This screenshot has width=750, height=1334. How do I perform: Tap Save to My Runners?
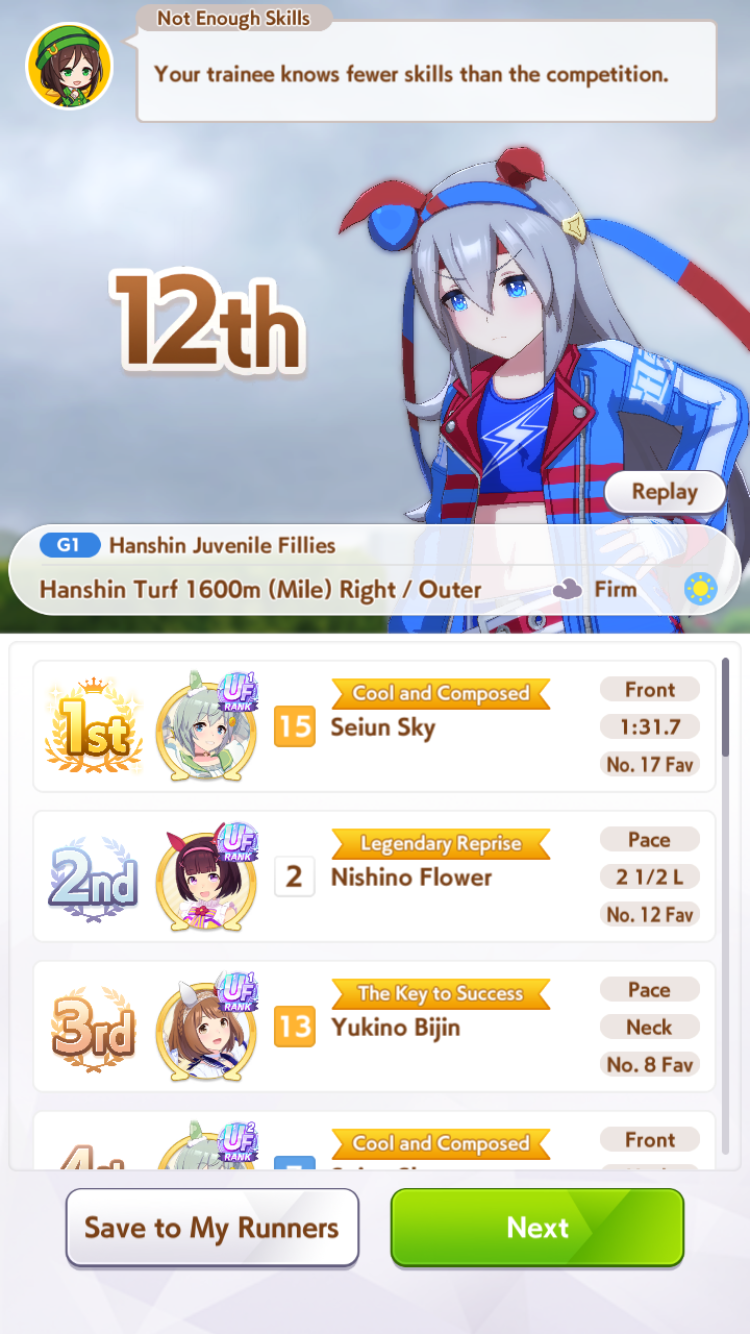[212, 1228]
